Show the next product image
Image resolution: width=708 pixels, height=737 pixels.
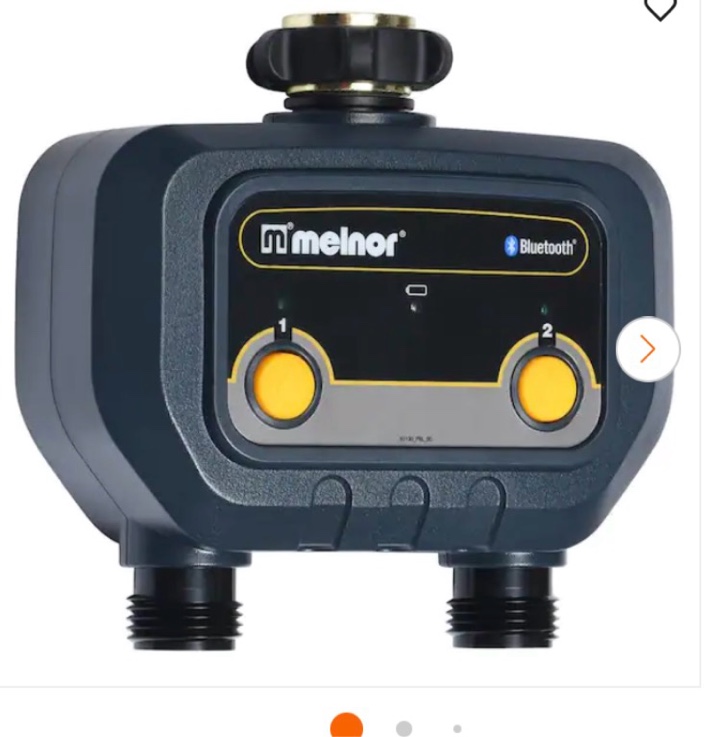point(648,349)
